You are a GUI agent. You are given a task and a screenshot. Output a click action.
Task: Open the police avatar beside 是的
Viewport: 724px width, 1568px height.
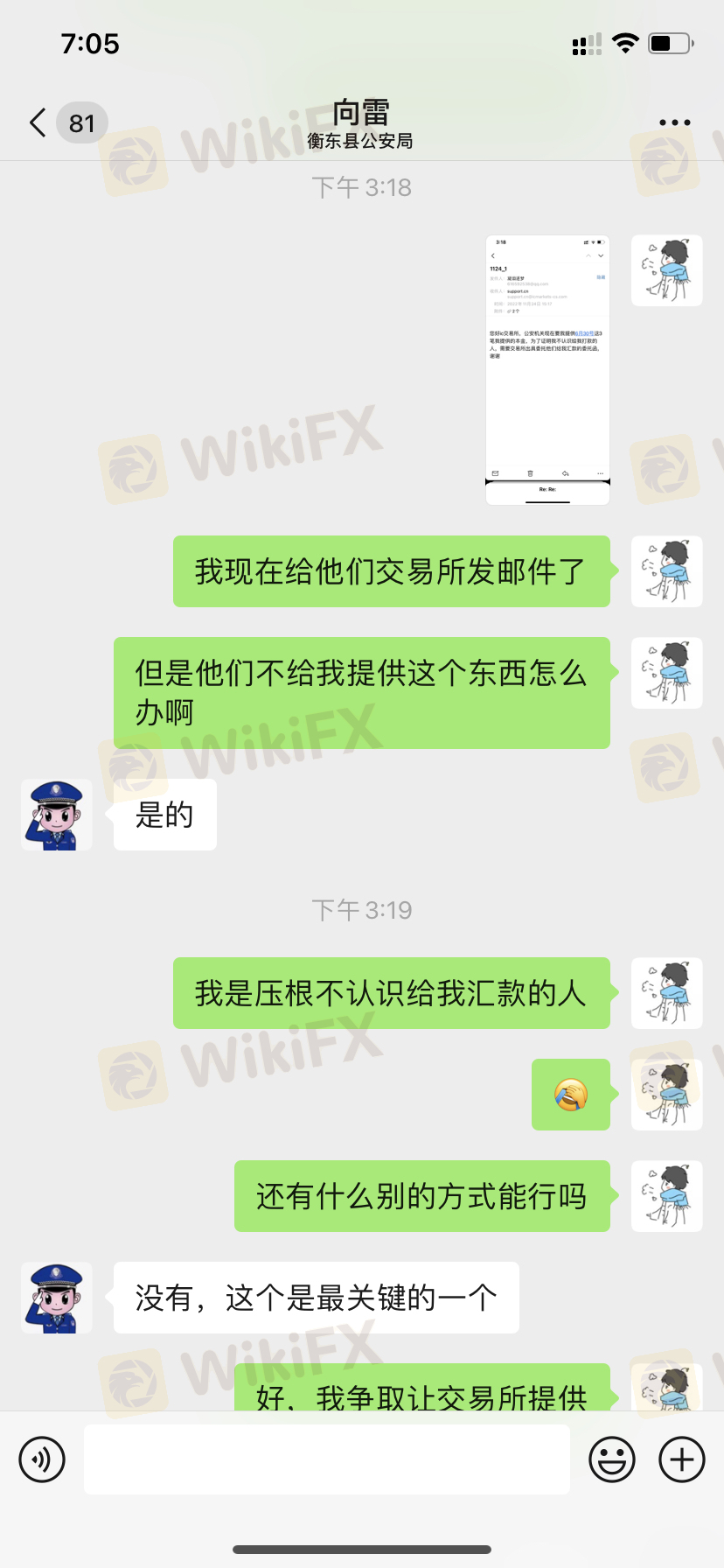coord(57,815)
